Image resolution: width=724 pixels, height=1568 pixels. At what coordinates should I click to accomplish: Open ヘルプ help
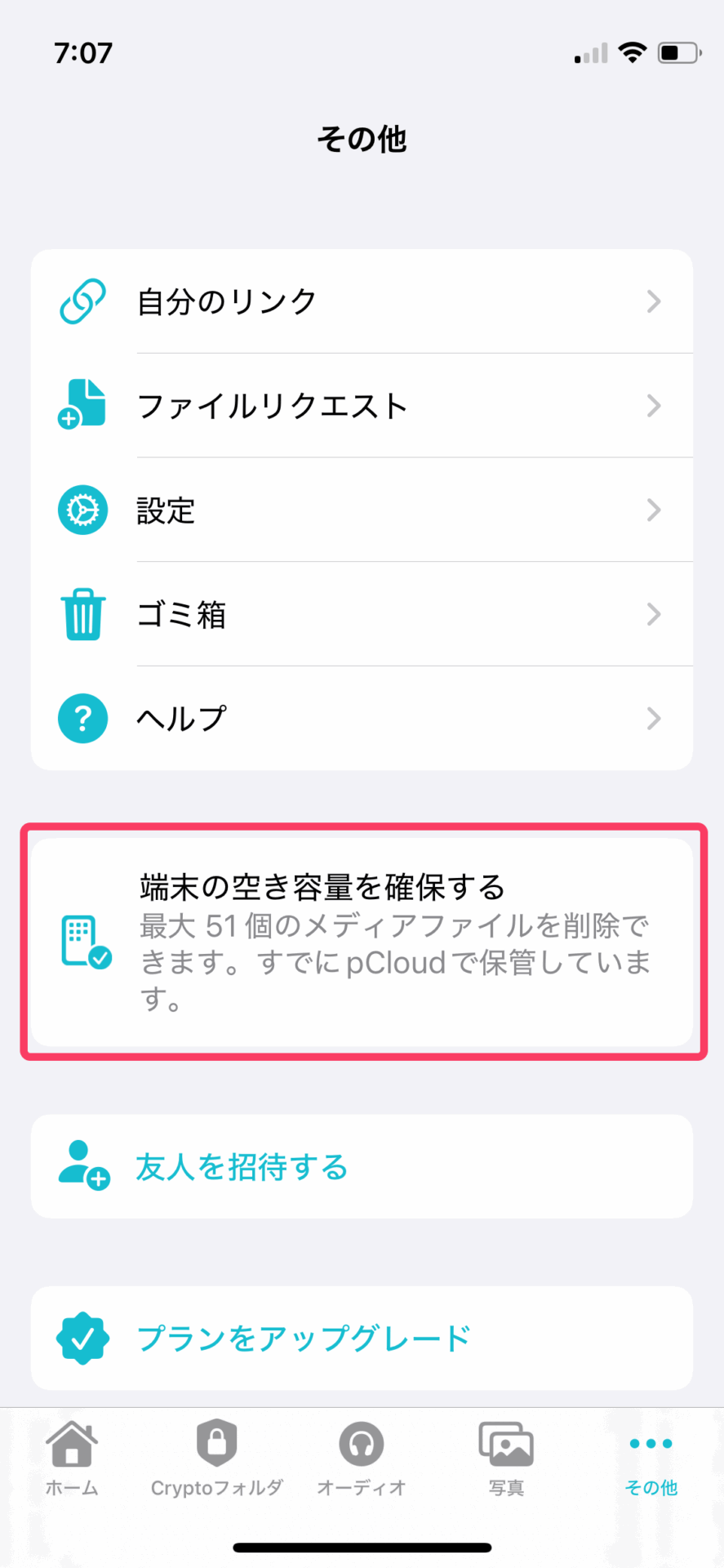[362, 719]
